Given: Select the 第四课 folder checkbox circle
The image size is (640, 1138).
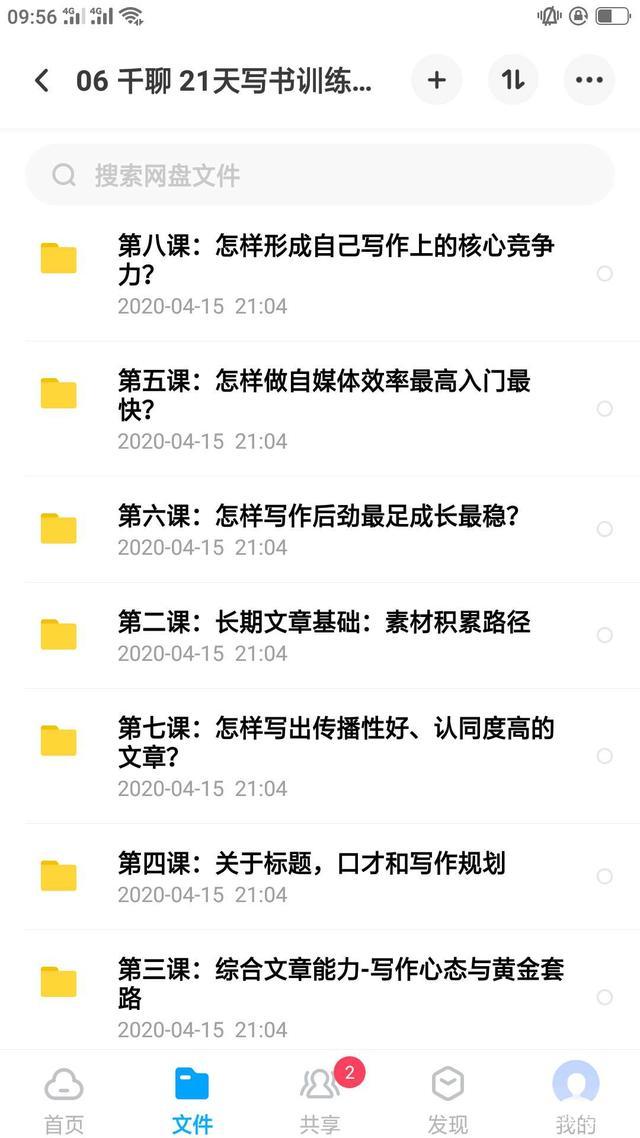Looking at the screenshot, I should pos(604,877).
